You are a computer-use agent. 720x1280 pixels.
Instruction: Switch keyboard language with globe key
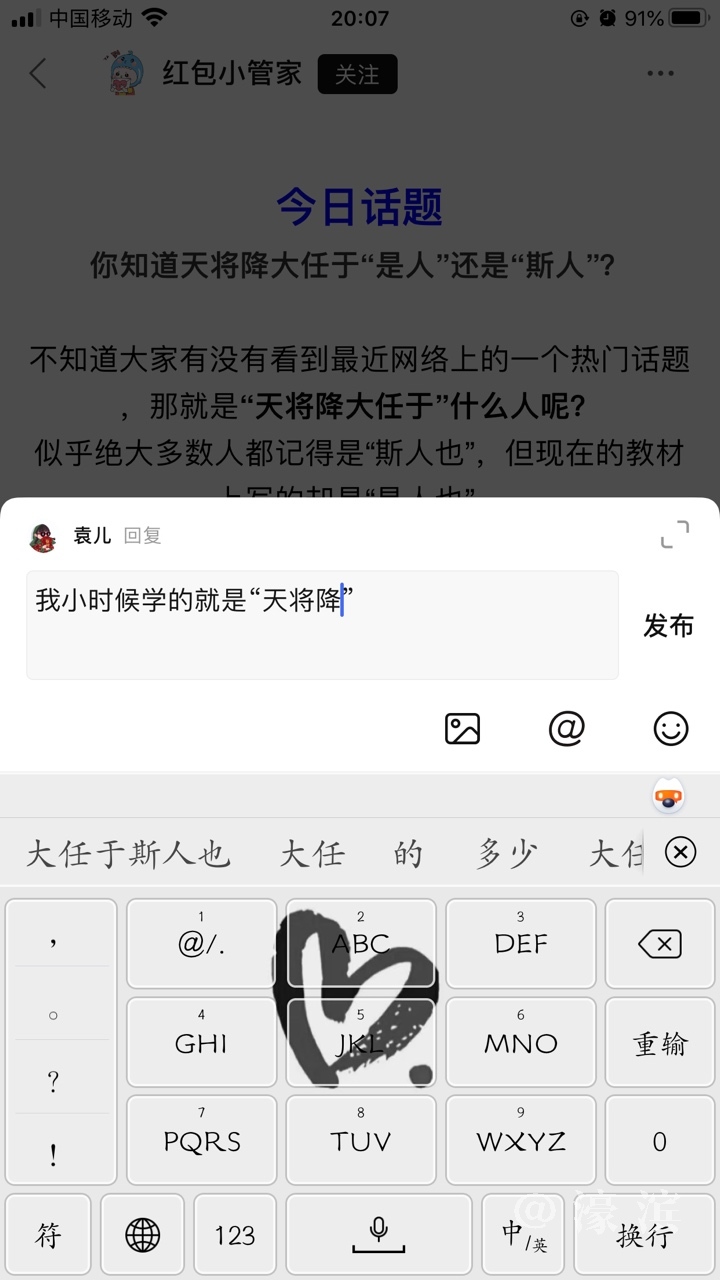pos(142,1236)
